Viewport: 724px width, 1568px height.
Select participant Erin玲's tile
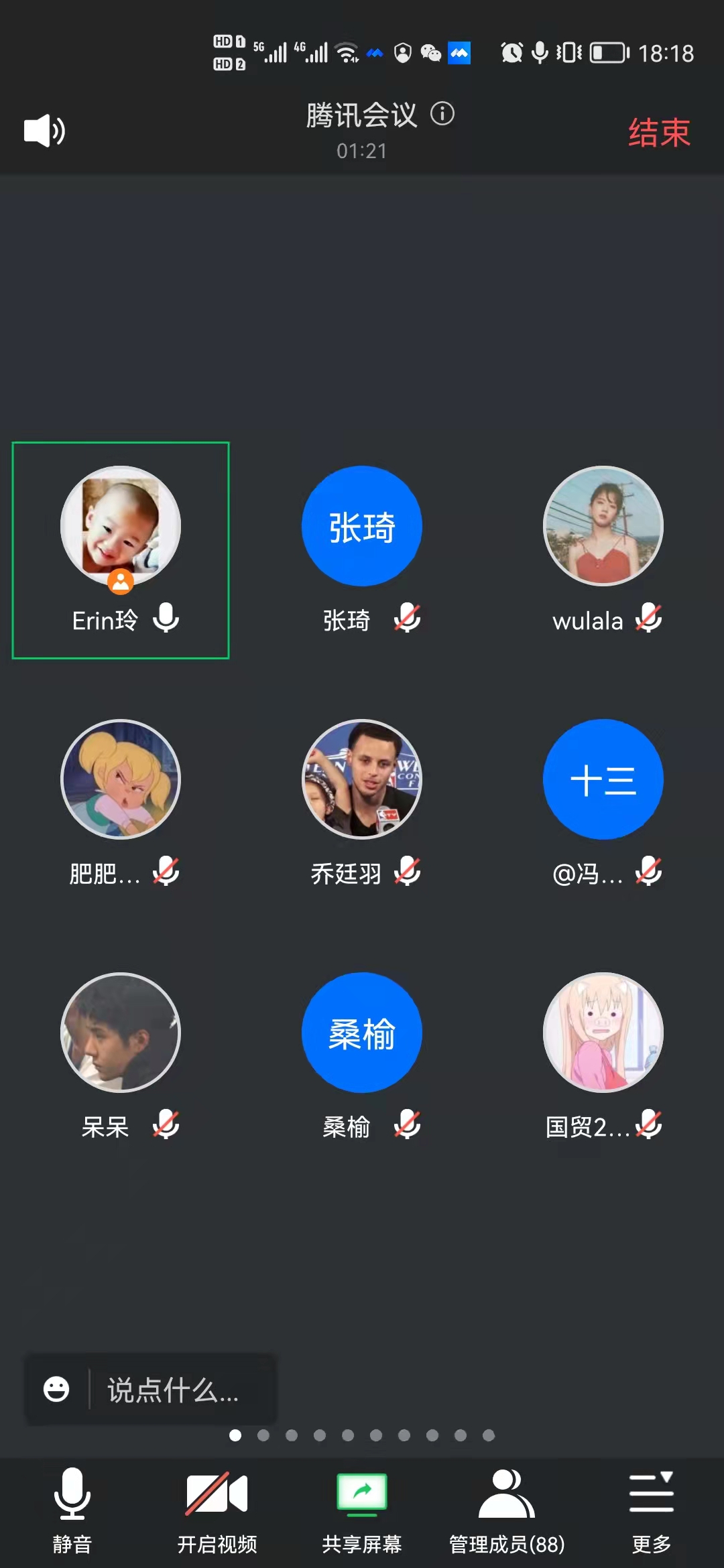click(x=121, y=549)
